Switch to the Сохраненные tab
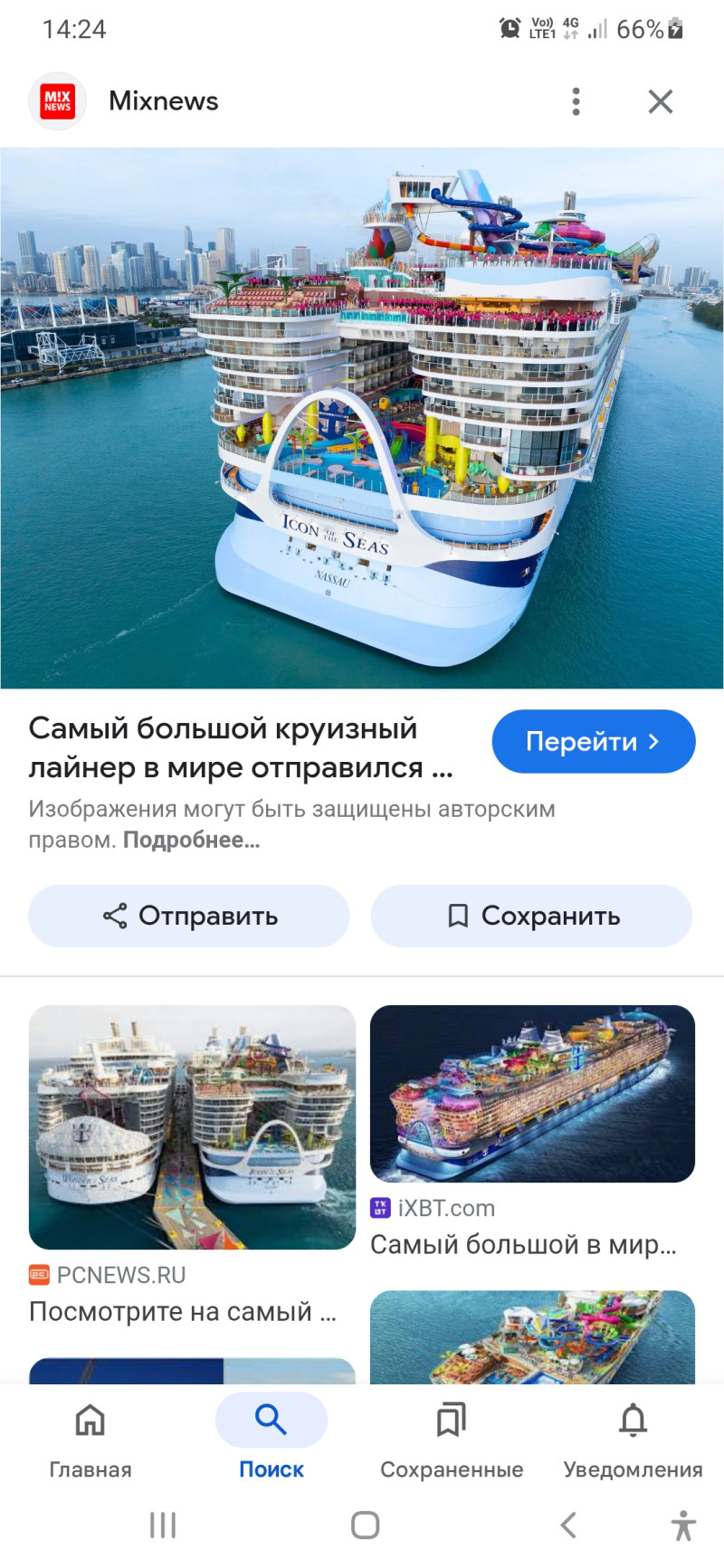724x1568 pixels. coord(452,1435)
